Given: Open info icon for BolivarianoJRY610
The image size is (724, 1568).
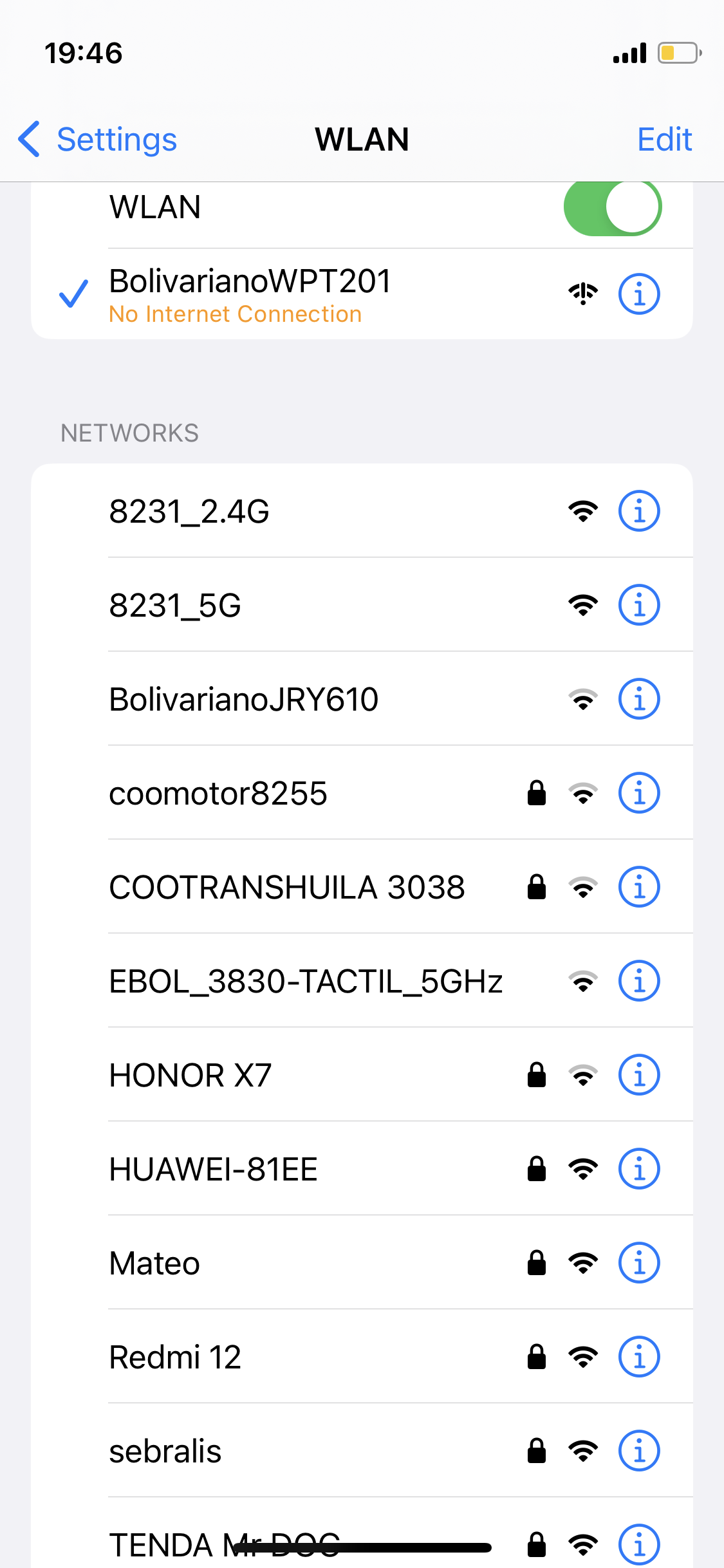Looking at the screenshot, I should pos(638,700).
